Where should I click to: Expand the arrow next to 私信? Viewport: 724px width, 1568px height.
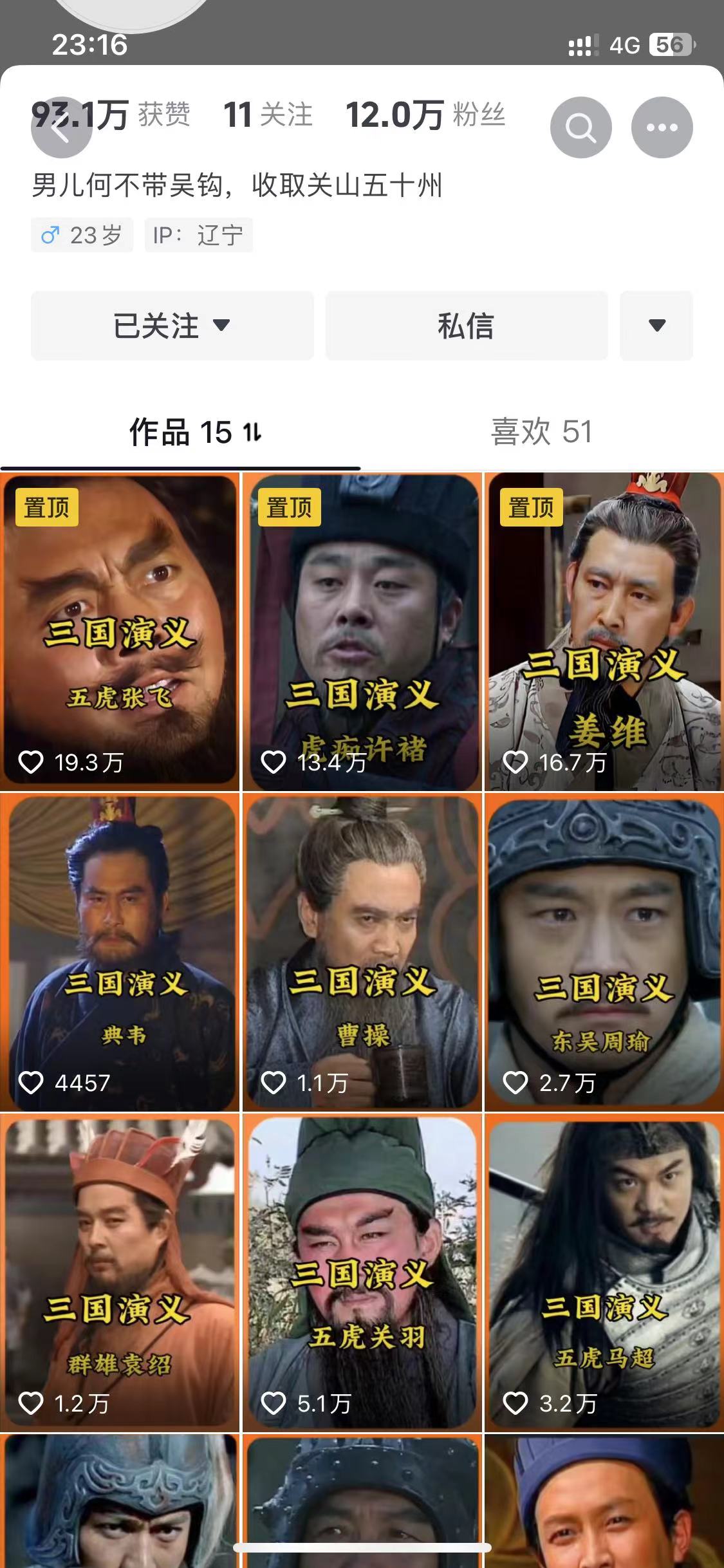tap(656, 326)
